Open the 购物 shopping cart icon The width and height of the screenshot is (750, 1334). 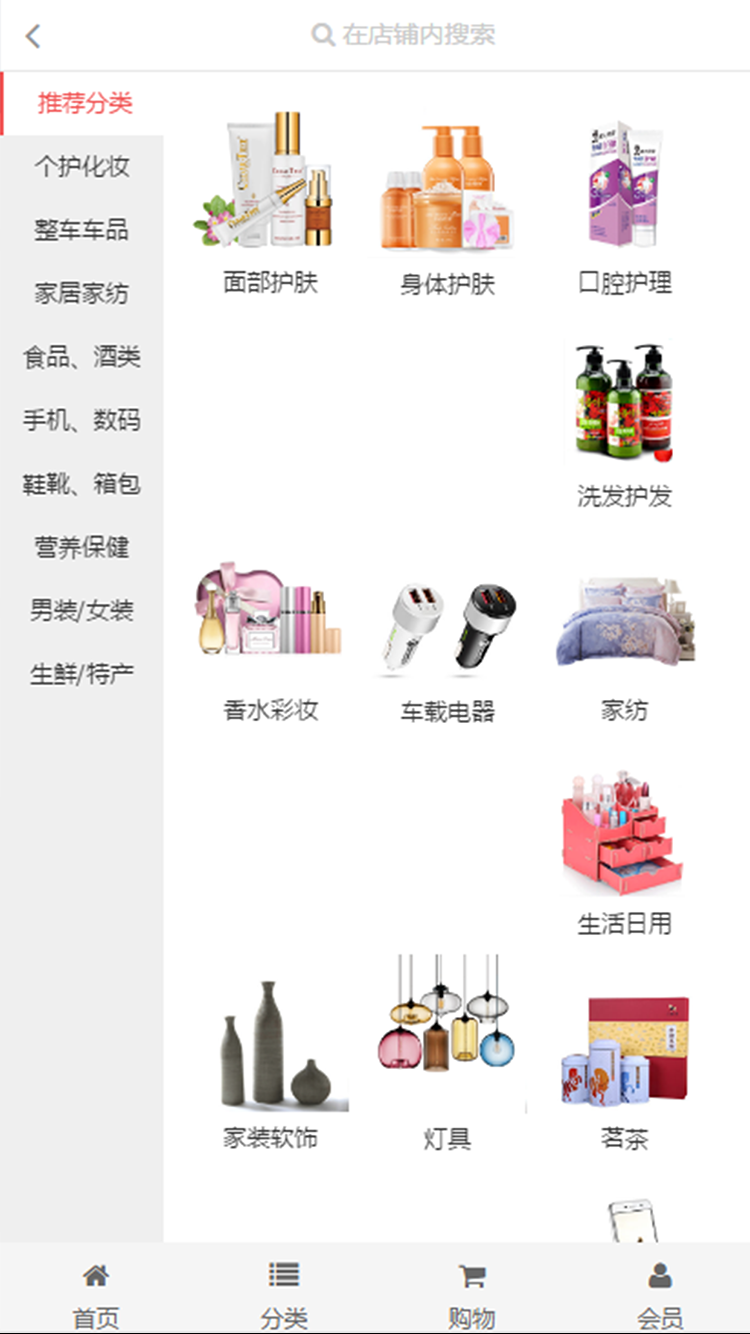(470, 1275)
